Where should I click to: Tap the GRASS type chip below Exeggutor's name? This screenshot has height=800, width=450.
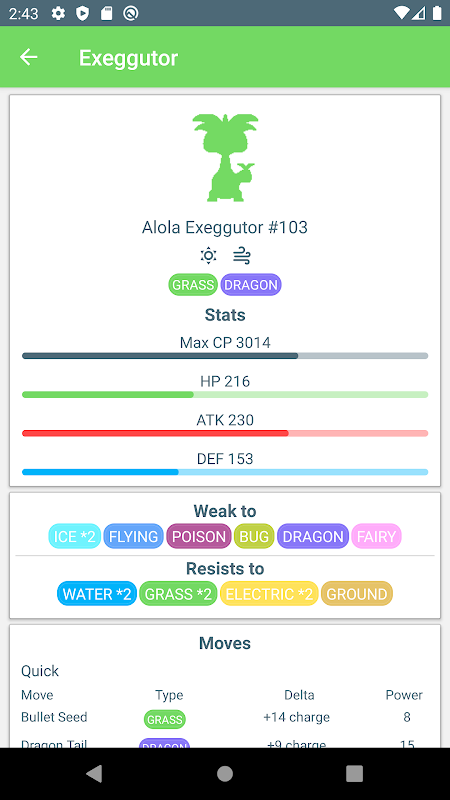pyautogui.click(x=193, y=285)
